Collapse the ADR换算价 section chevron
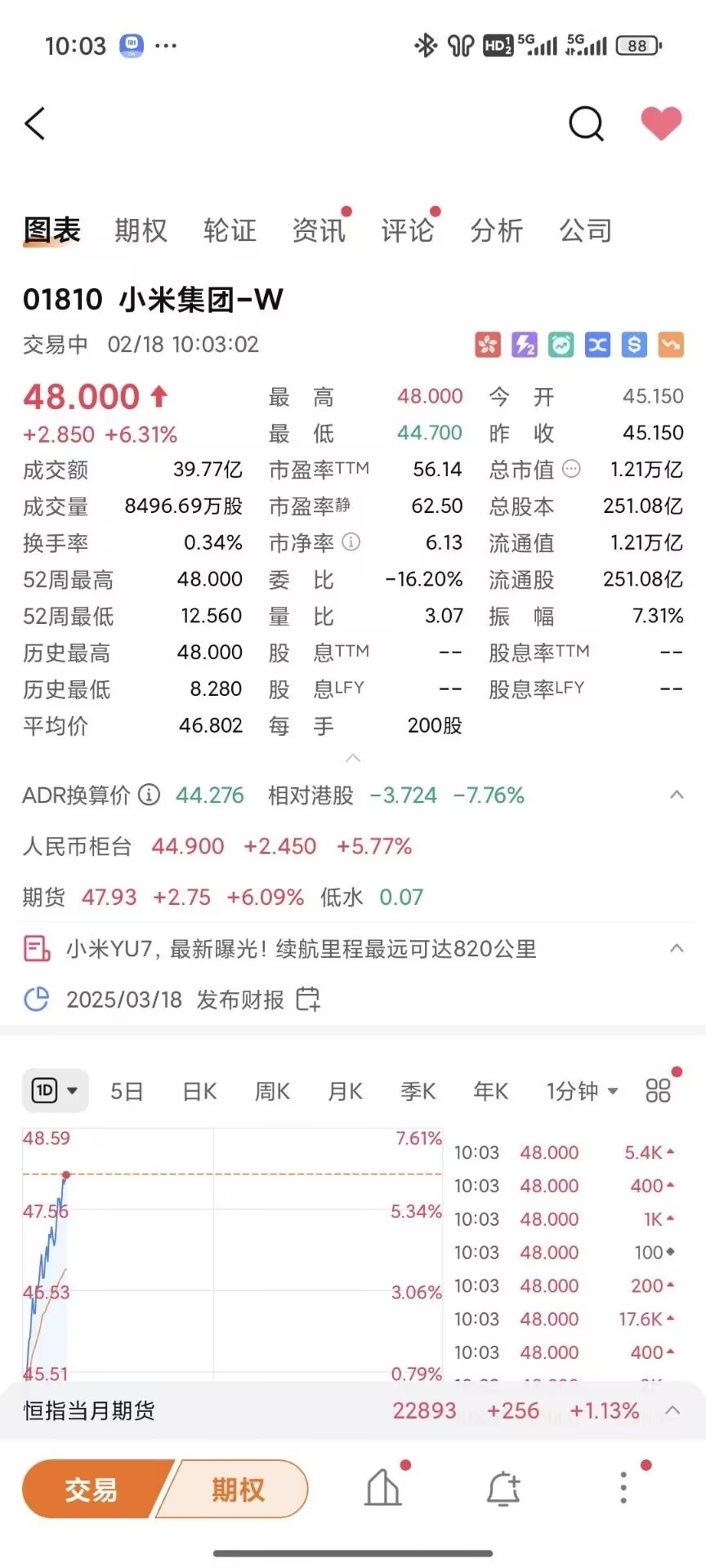 (x=677, y=795)
